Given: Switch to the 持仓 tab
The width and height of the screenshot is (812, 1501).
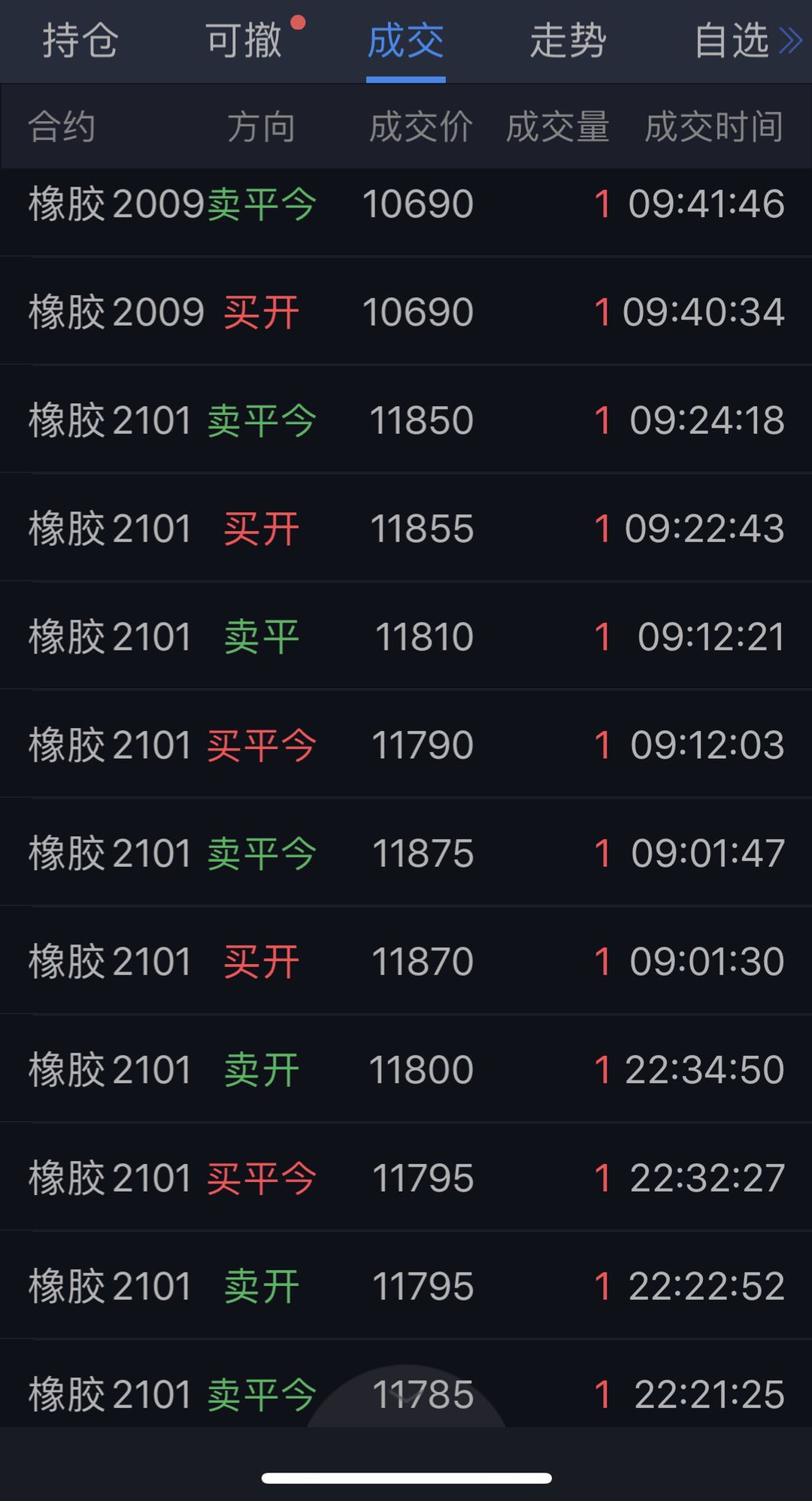Looking at the screenshot, I should [x=80, y=41].
